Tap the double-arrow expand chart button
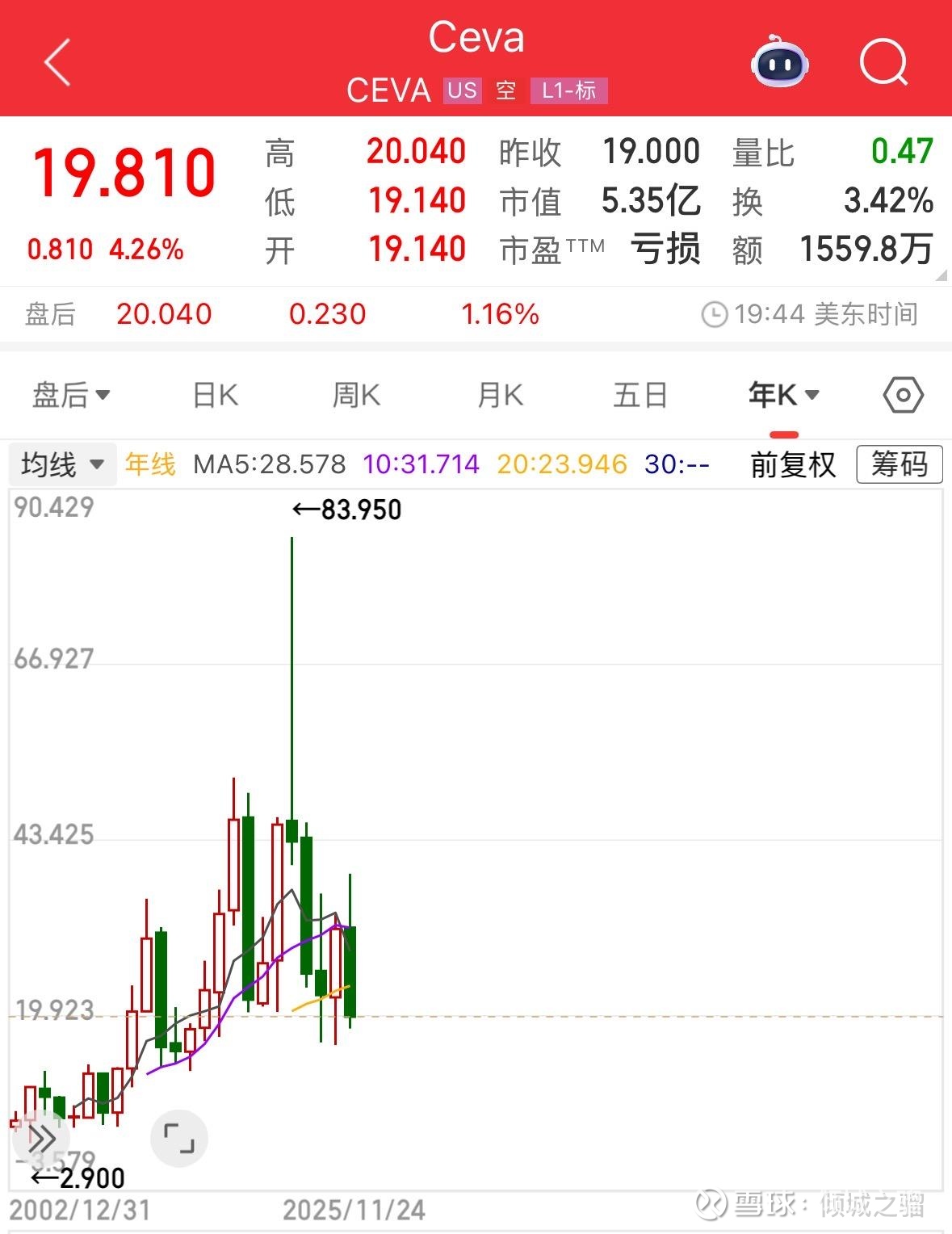 coord(40,1140)
